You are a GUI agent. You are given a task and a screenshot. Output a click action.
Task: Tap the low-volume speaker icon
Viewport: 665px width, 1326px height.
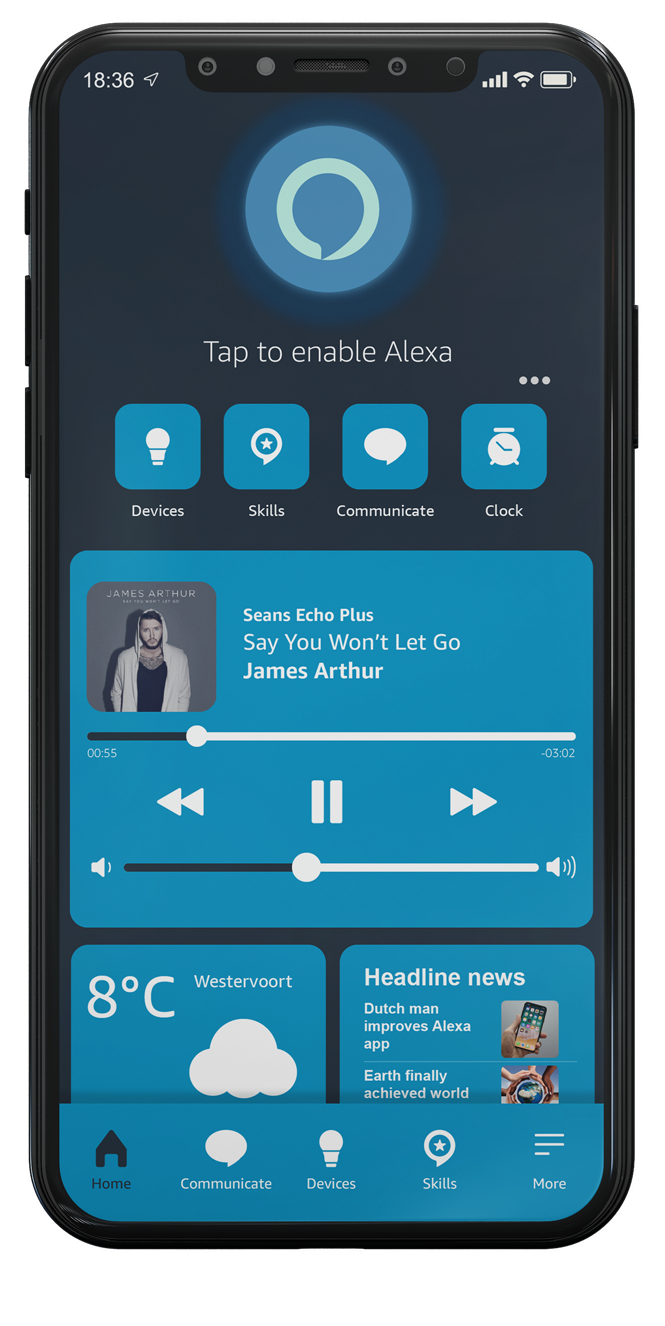[101, 867]
